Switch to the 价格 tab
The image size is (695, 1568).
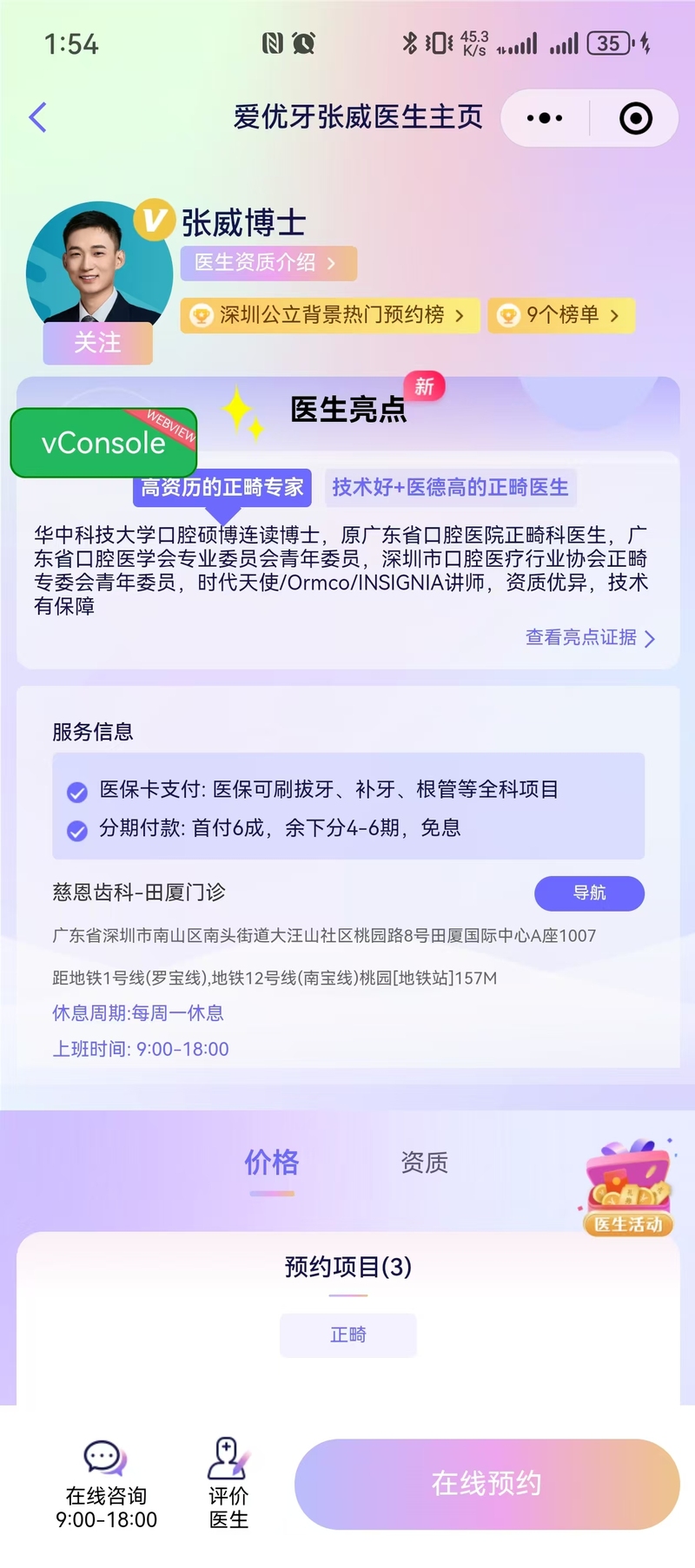[x=272, y=1163]
